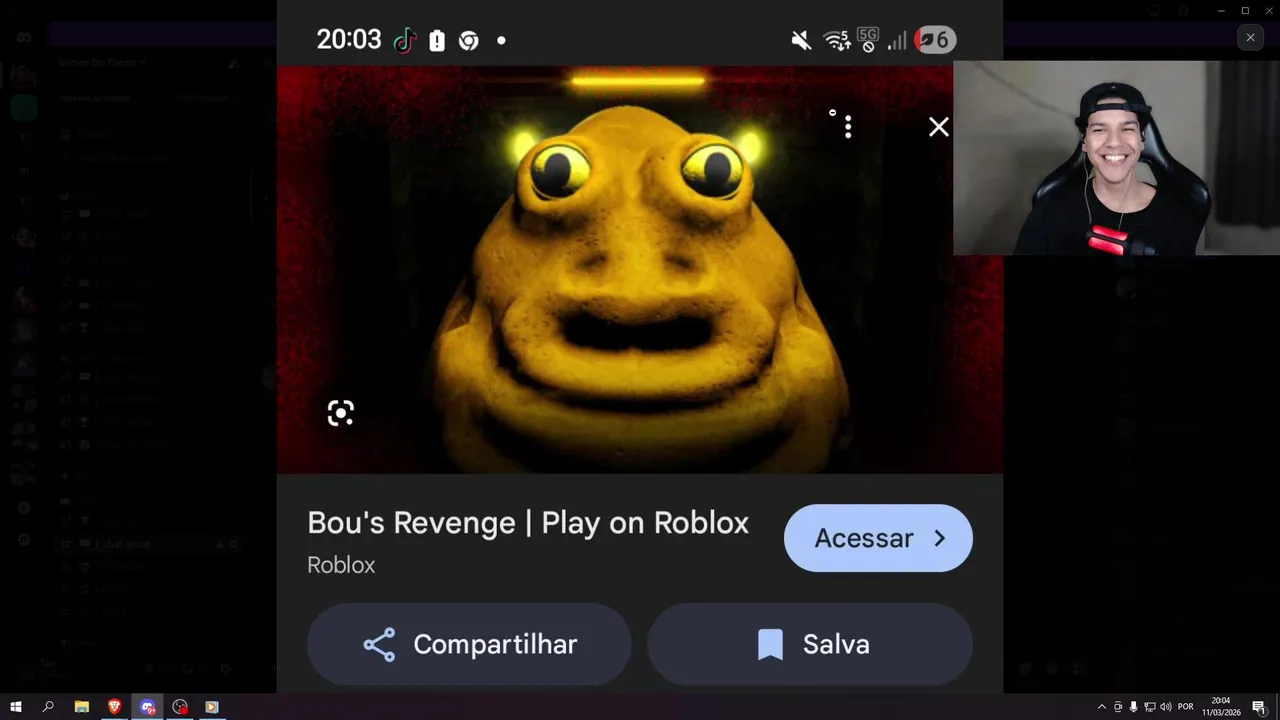Share the image via Compartilhar
Viewport: 1280px width, 720px height.
[469, 644]
